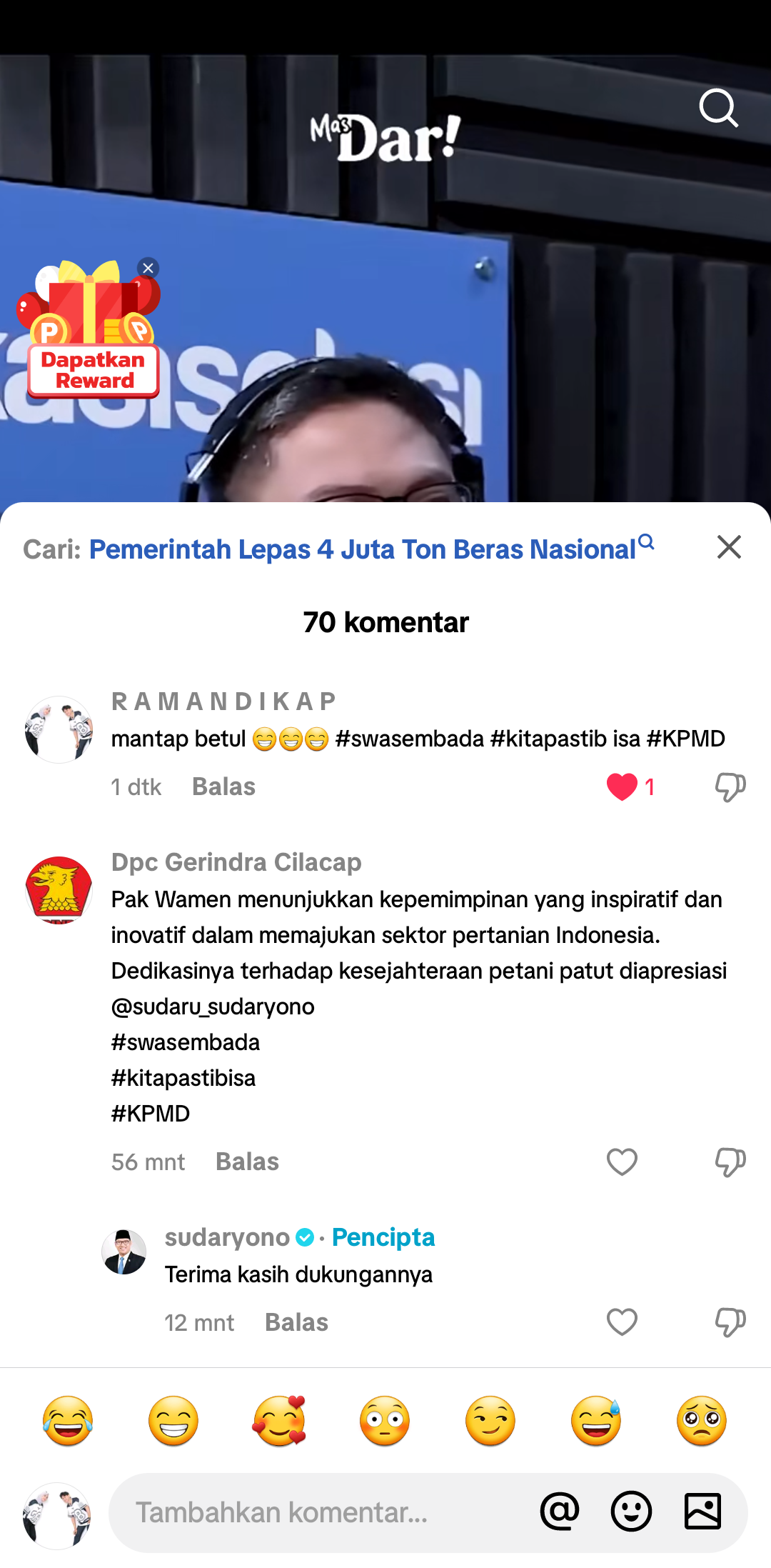Viewport: 771px width, 1568px height.
Task: Mention someone with the @ icon
Action: coord(560,1512)
